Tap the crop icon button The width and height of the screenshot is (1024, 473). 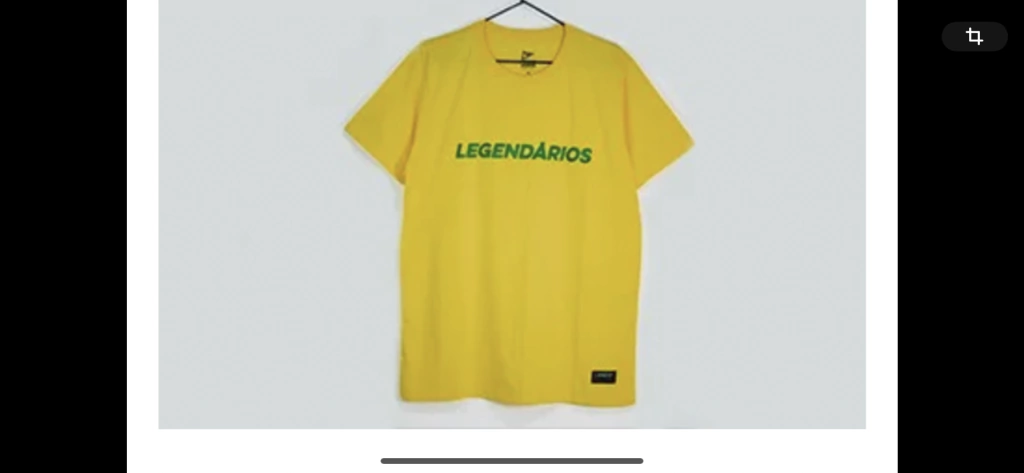pos(974,37)
